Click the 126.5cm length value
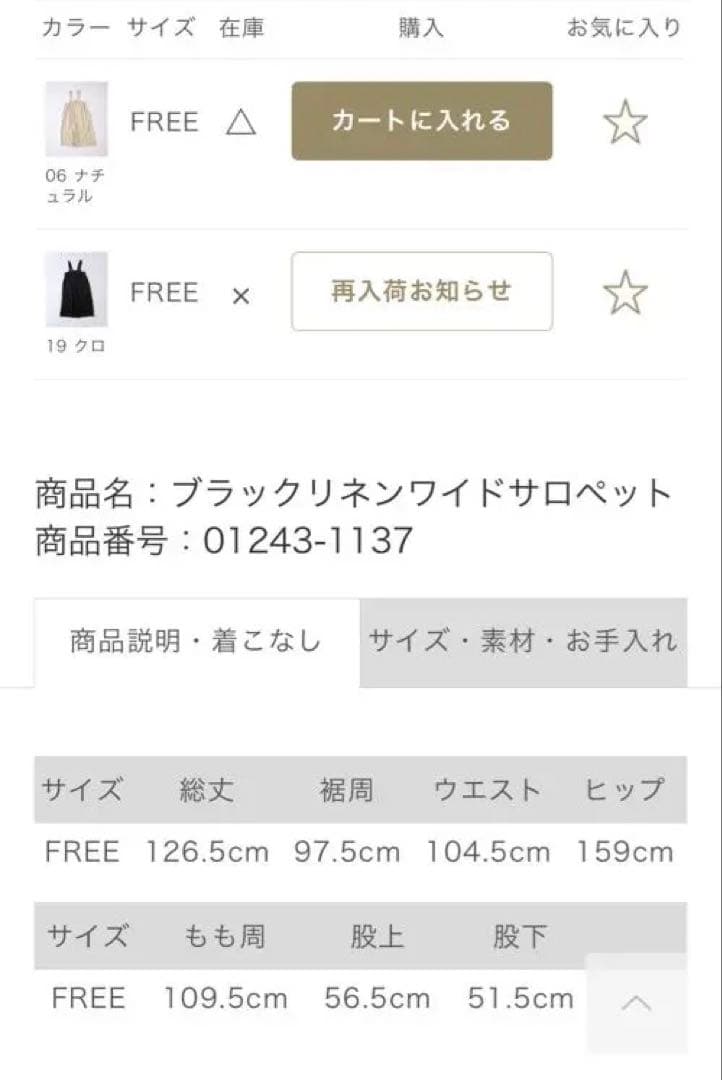This screenshot has width=722, height=1080. [x=205, y=853]
